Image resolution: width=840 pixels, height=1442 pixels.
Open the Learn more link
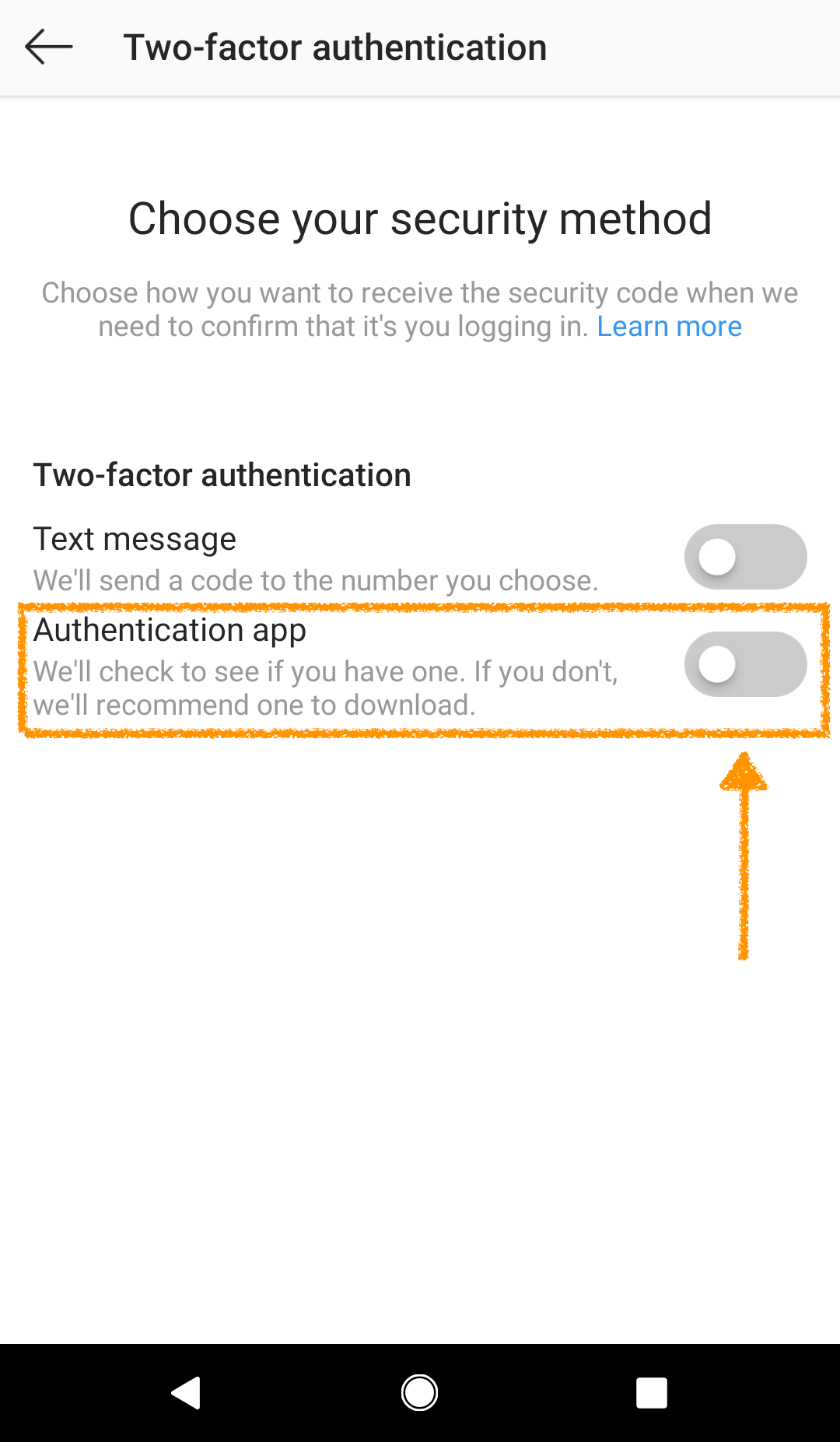pyautogui.click(x=669, y=327)
